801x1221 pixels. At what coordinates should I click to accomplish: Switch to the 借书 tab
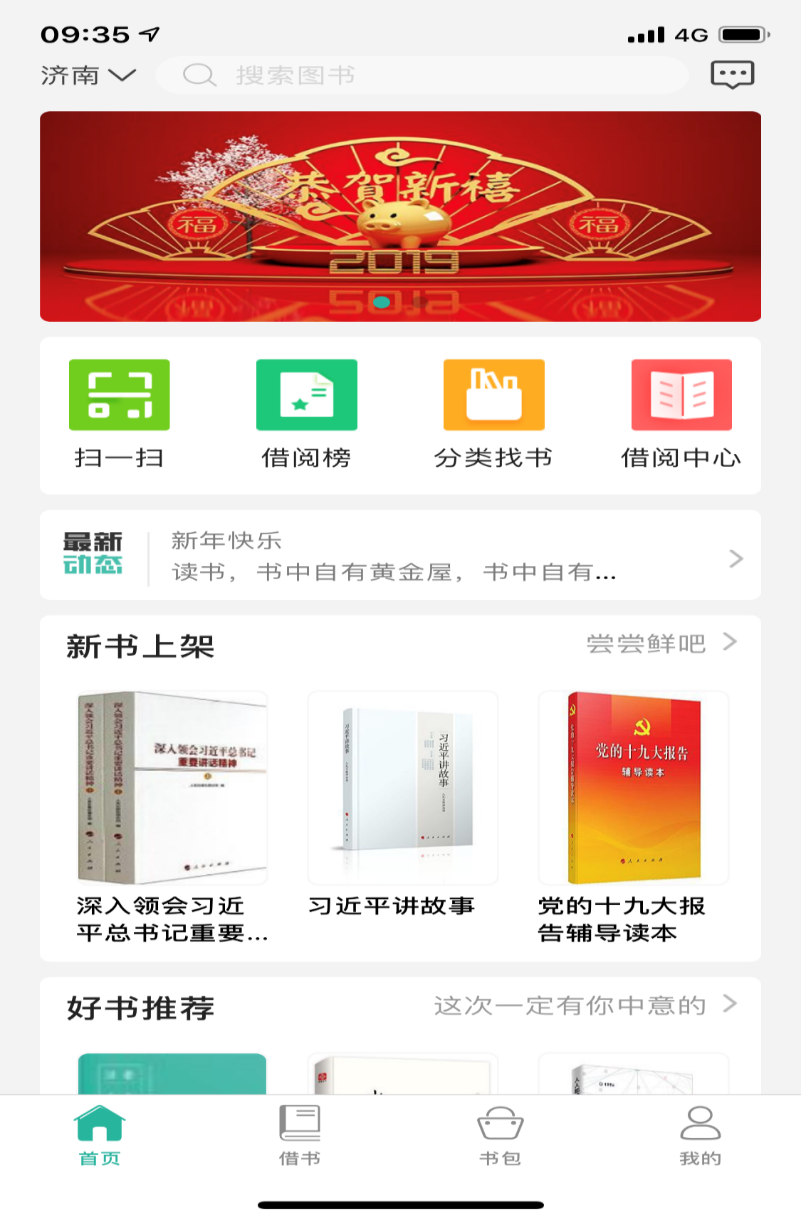[x=299, y=1135]
